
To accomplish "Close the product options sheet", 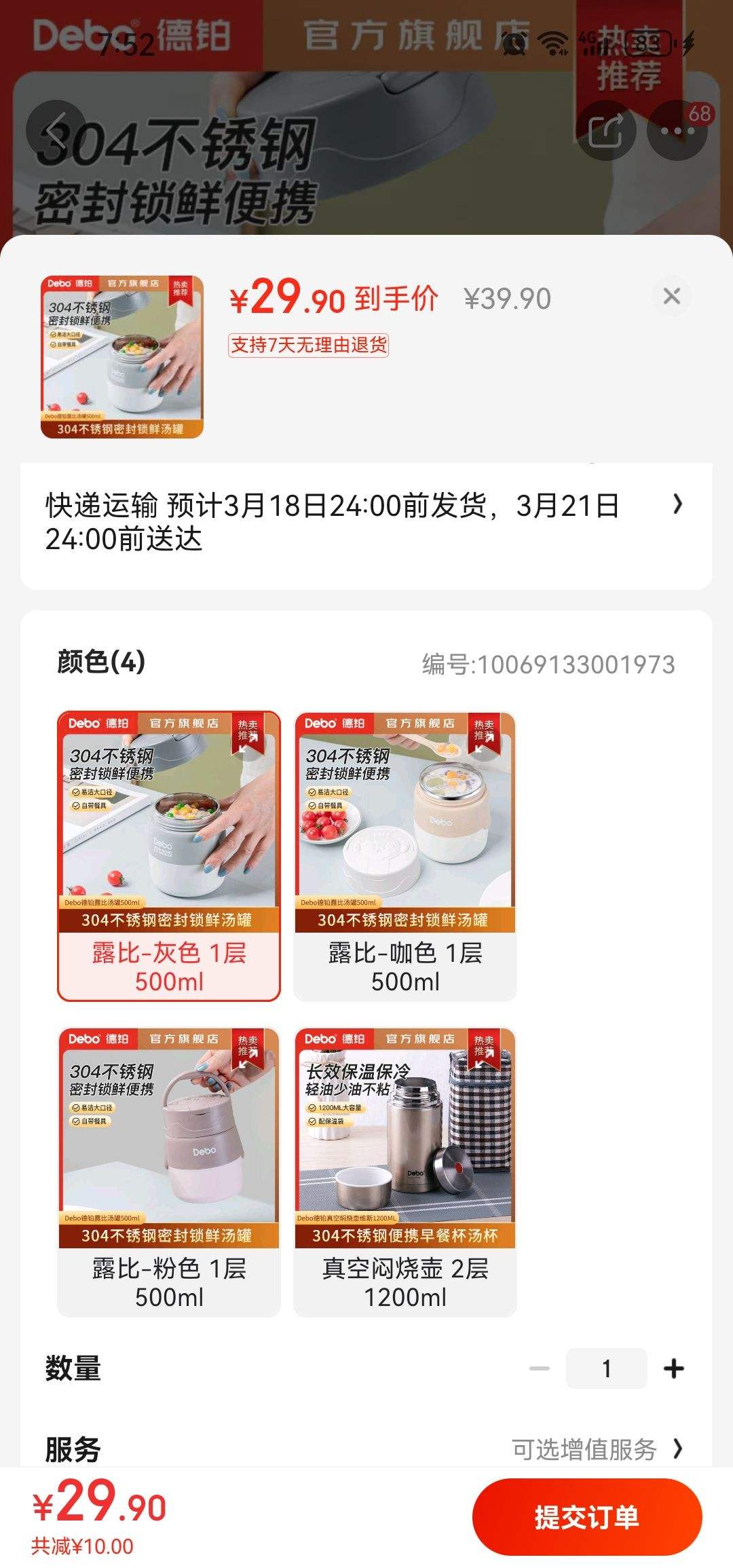I will pyautogui.click(x=671, y=296).
